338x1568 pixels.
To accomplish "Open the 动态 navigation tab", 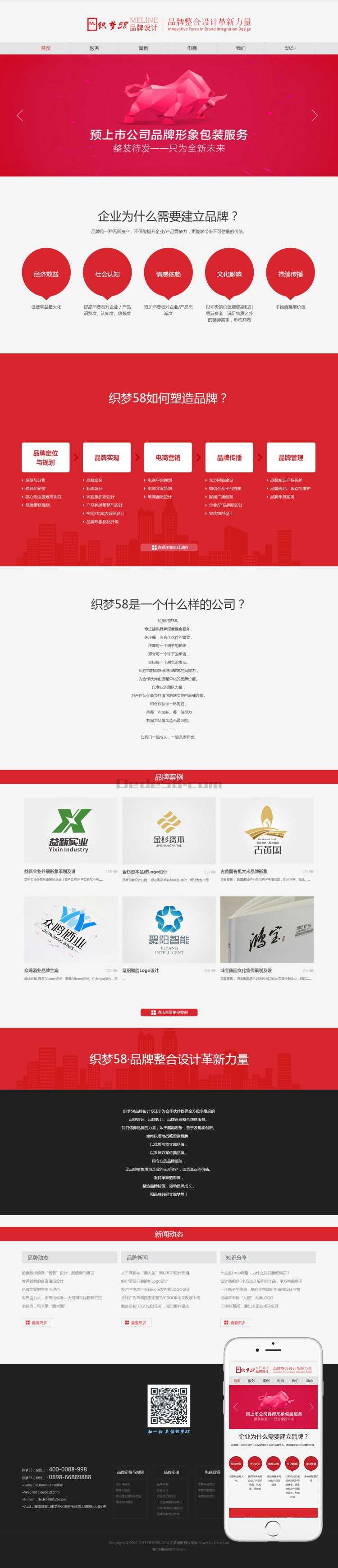I will coord(289,48).
